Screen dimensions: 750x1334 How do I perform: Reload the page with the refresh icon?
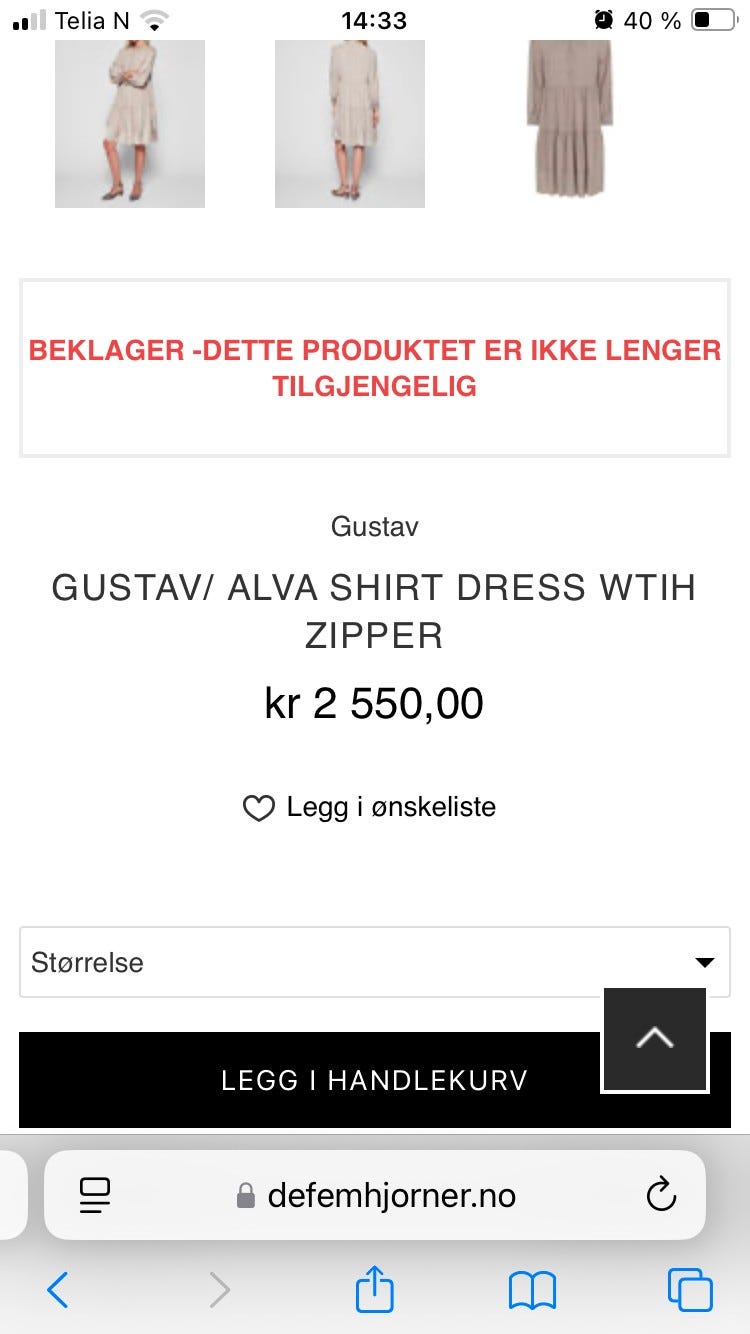660,1195
